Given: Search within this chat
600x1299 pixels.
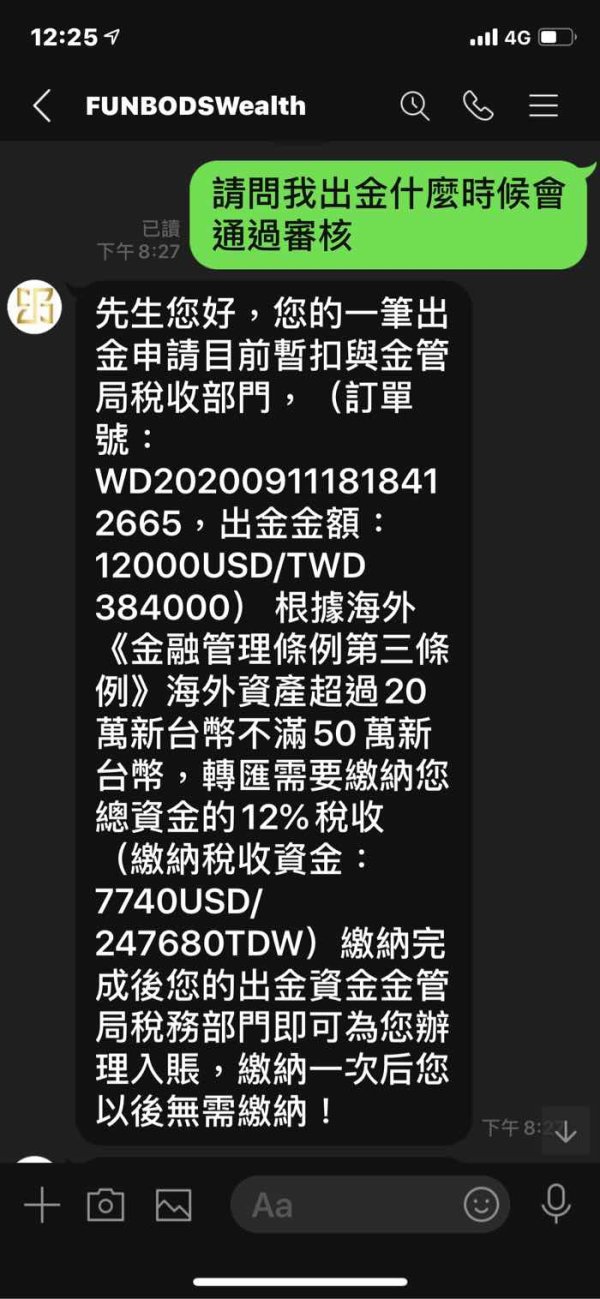Looking at the screenshot, I should pyautogui.click(x=415, y=105).
